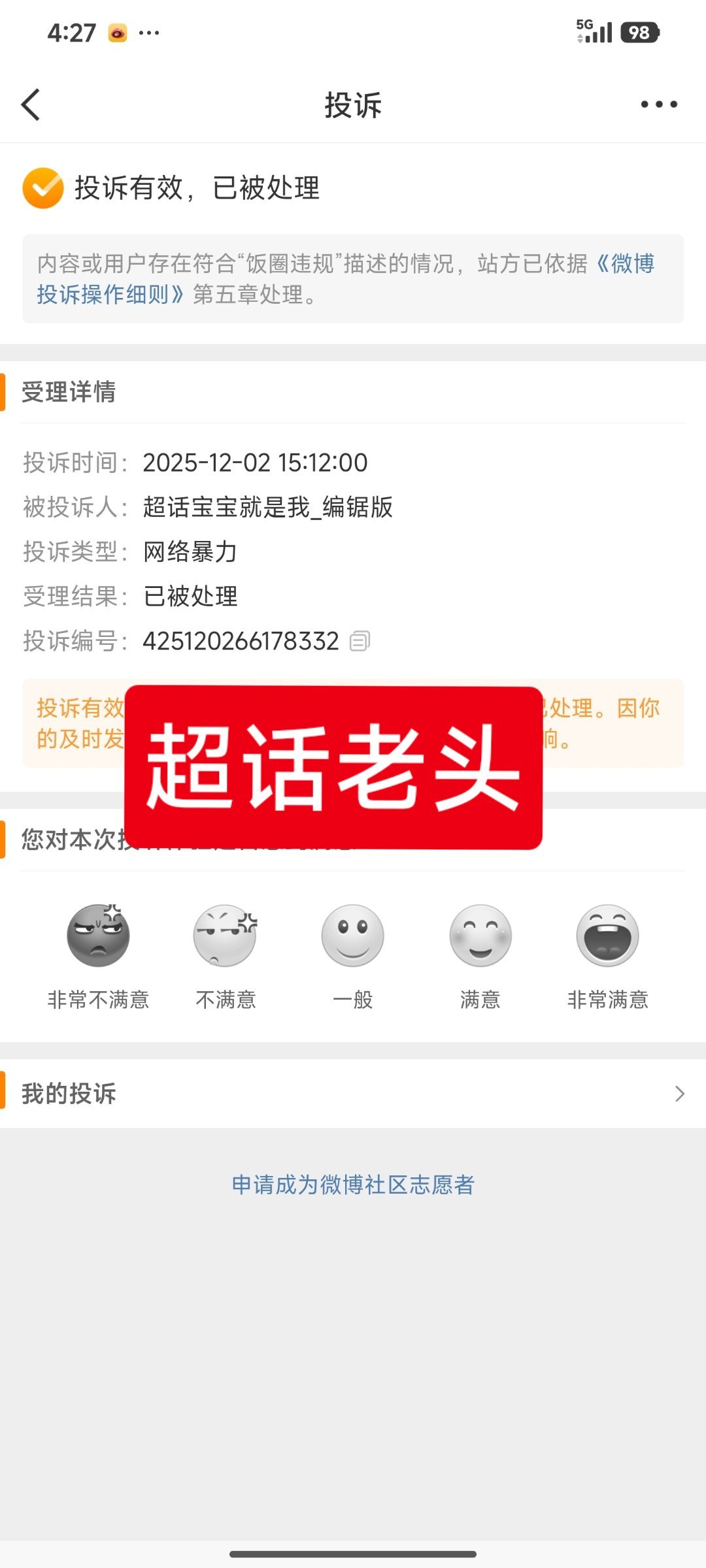706x1568 pixels.
Task: Select the 满意 smiling face rating
Action: pos(480,936)
